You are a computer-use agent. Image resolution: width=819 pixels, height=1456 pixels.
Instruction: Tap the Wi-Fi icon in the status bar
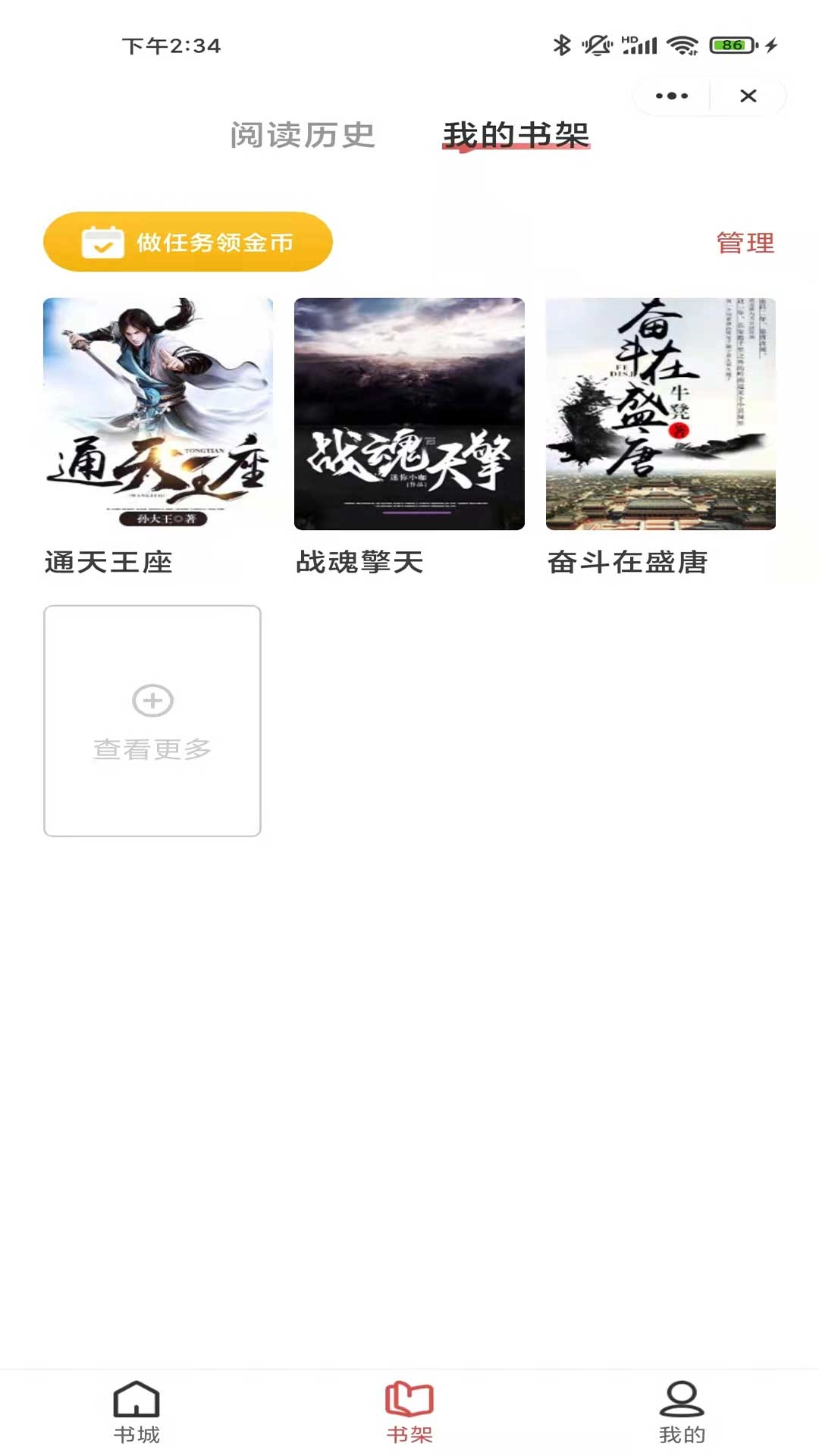click(681, 43)
